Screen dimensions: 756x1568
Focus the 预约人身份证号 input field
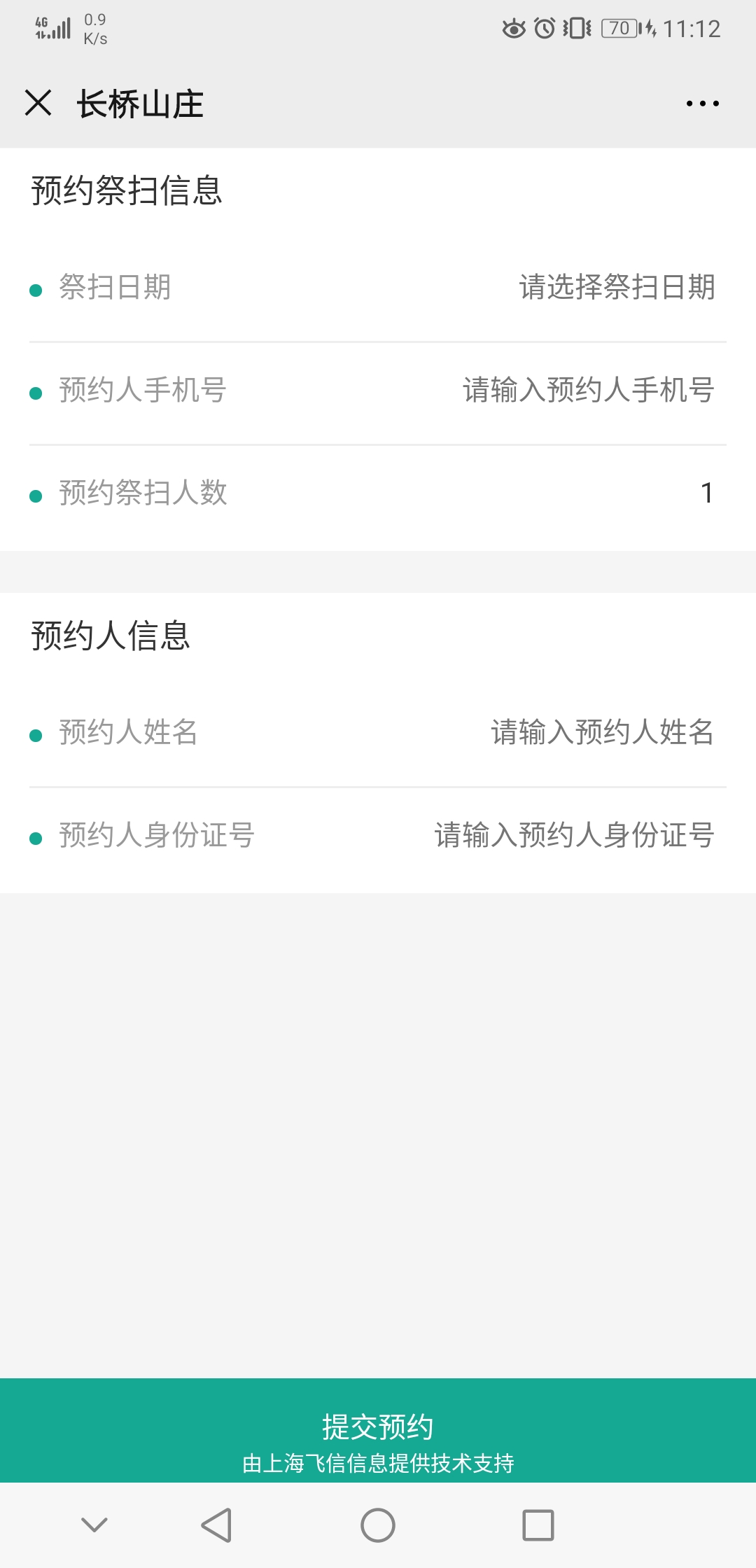click(x=574, y=835)
